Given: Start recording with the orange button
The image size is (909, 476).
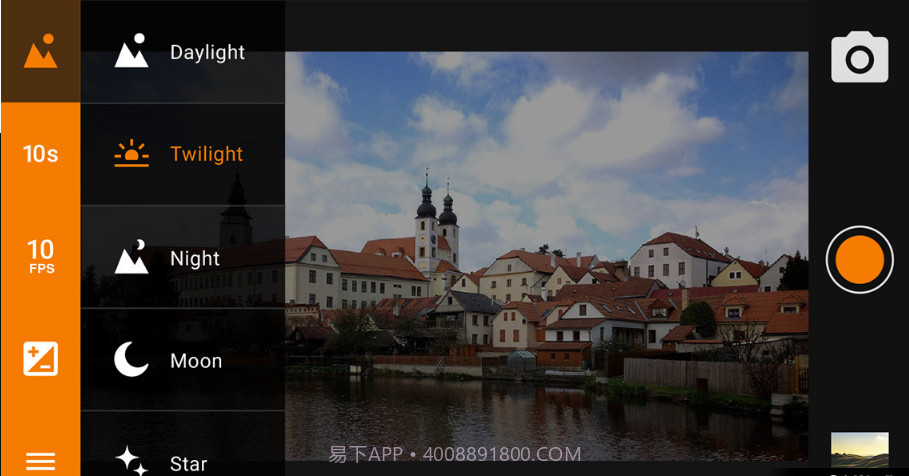Looking at the screenshot, I should tap(859, 260).
